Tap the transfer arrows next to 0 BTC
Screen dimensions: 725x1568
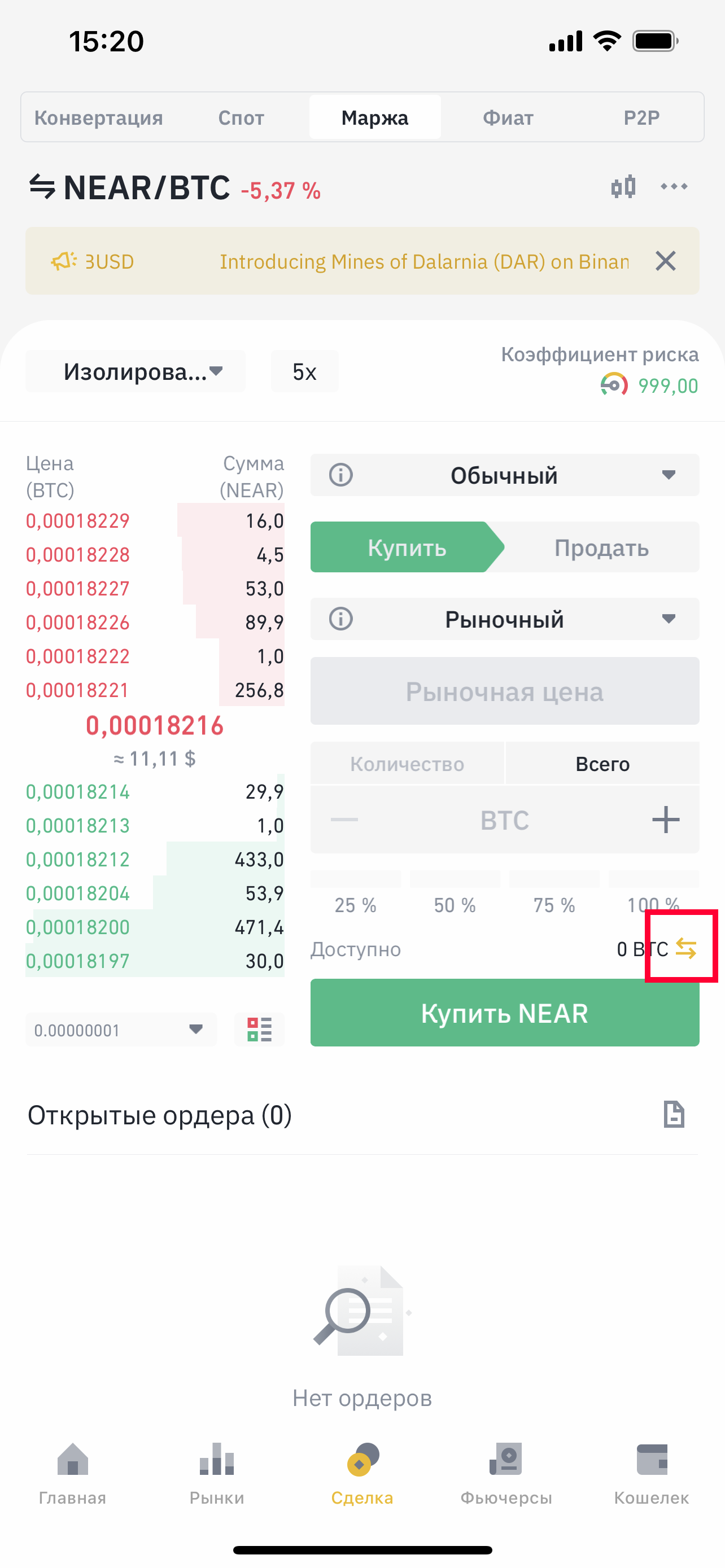(x=685, y=948)
